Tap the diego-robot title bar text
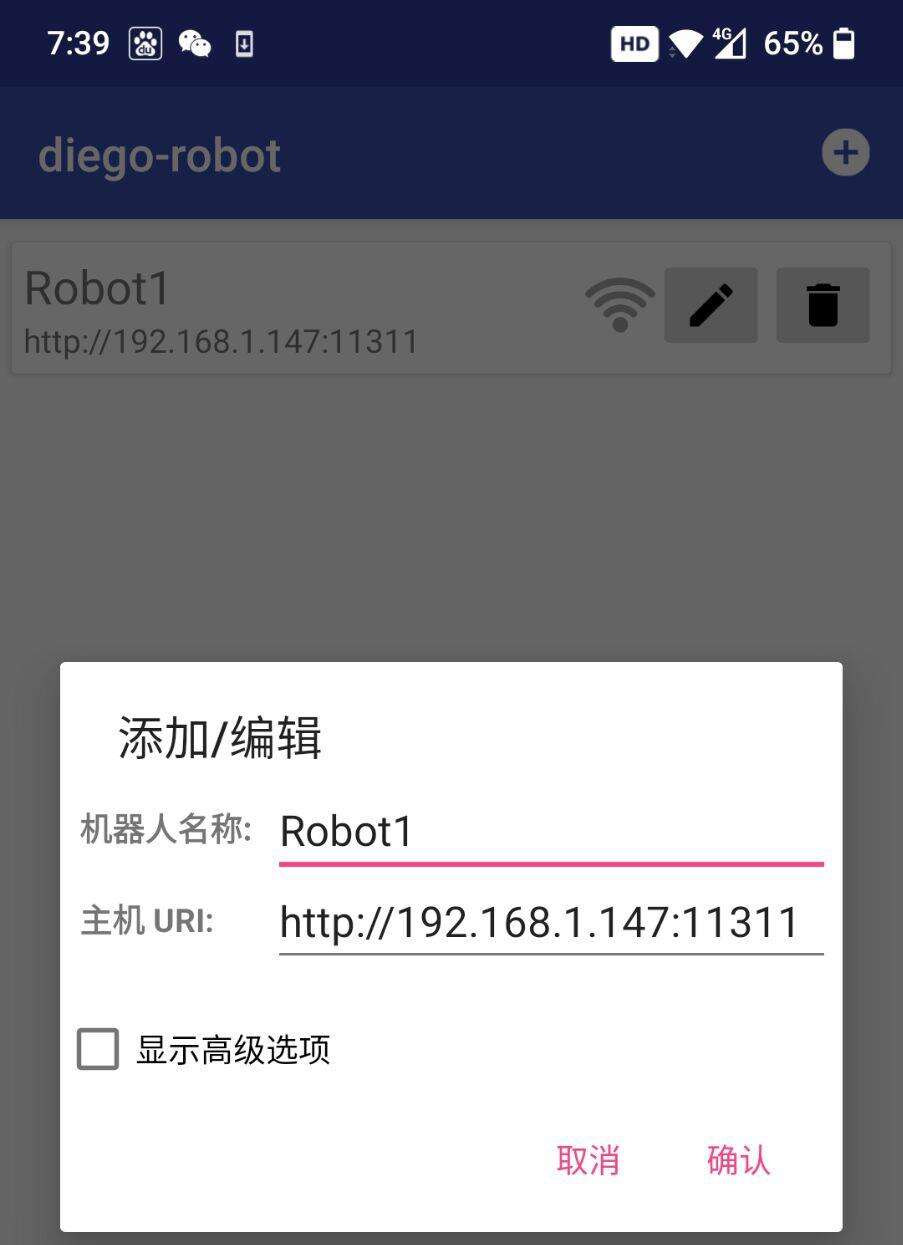903x1245 pixels. [158, 153]
